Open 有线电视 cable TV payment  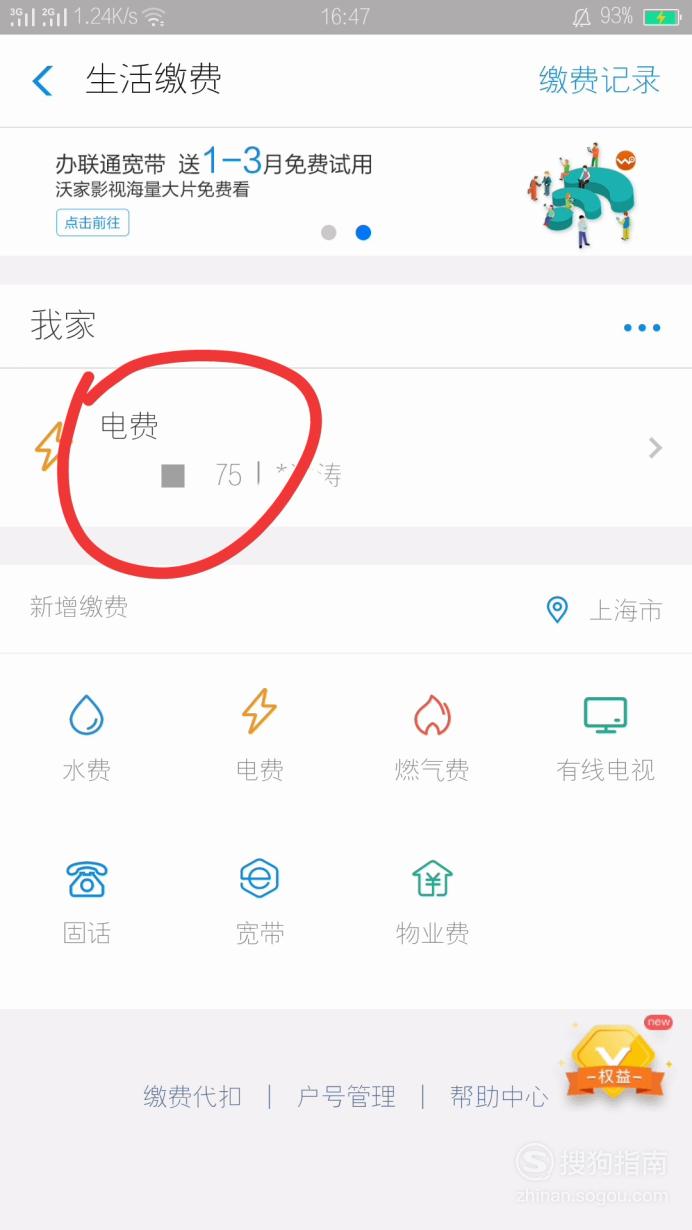pos(605,738)
